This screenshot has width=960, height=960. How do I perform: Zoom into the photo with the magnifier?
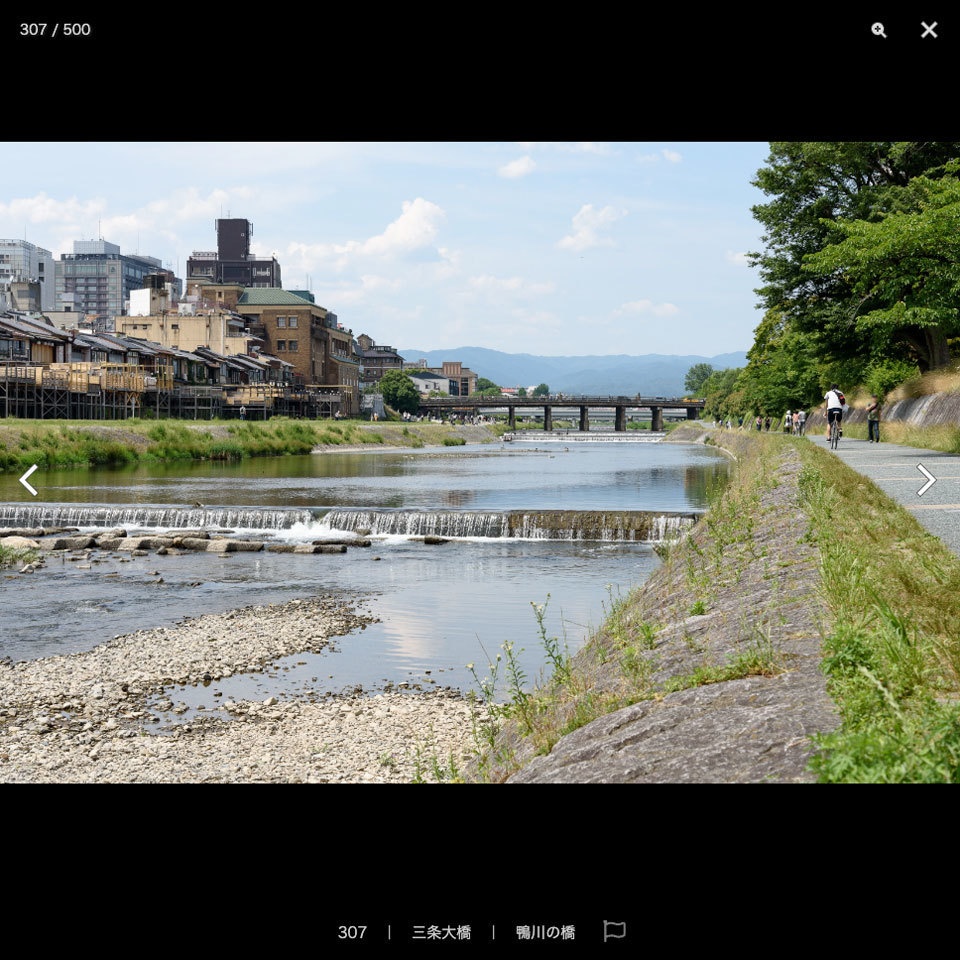click(x=878, y=30)
